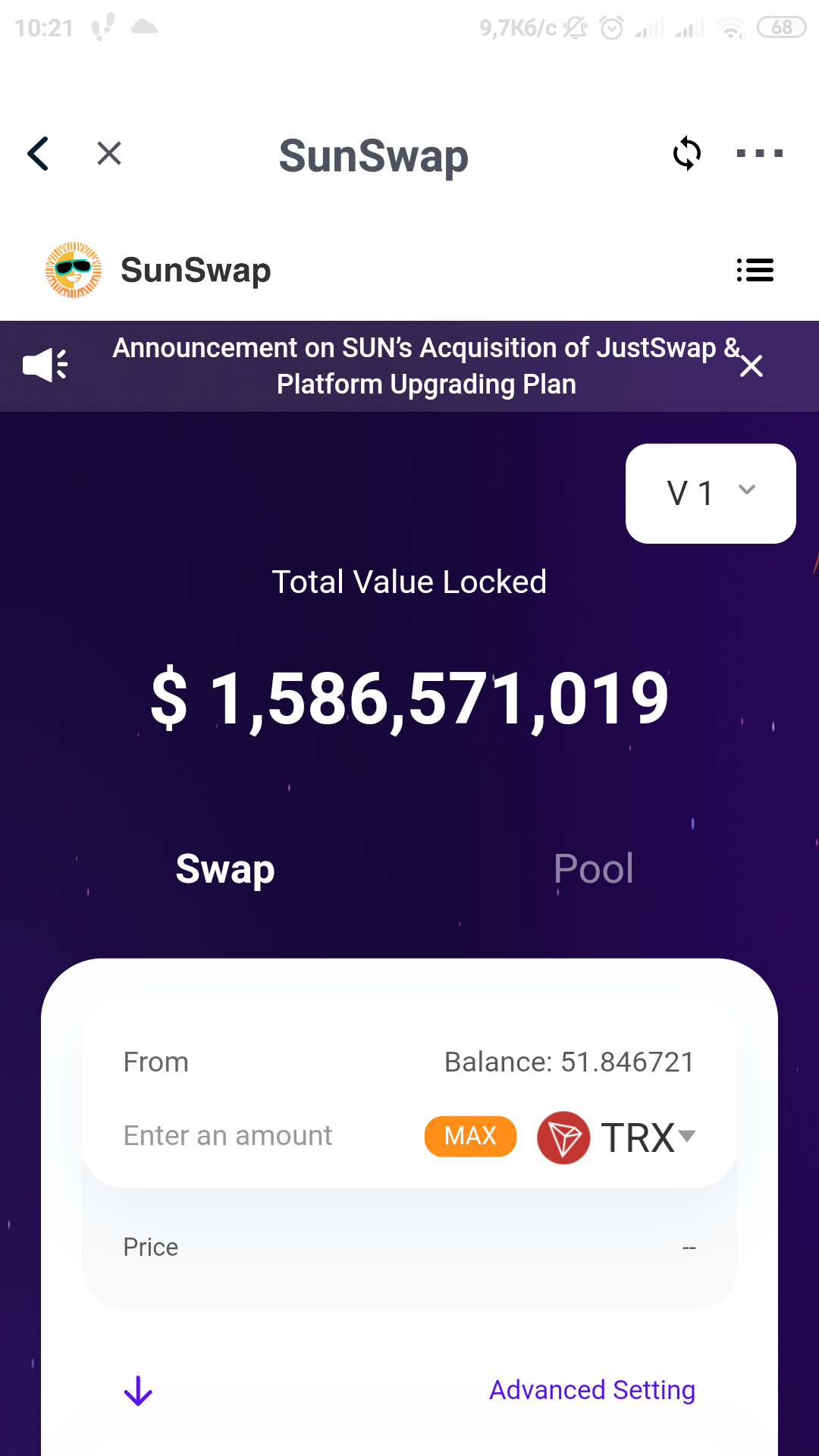Close the SunSwap browser page
The width and height of the screenshot is (819, 1456).
(109, 154)
